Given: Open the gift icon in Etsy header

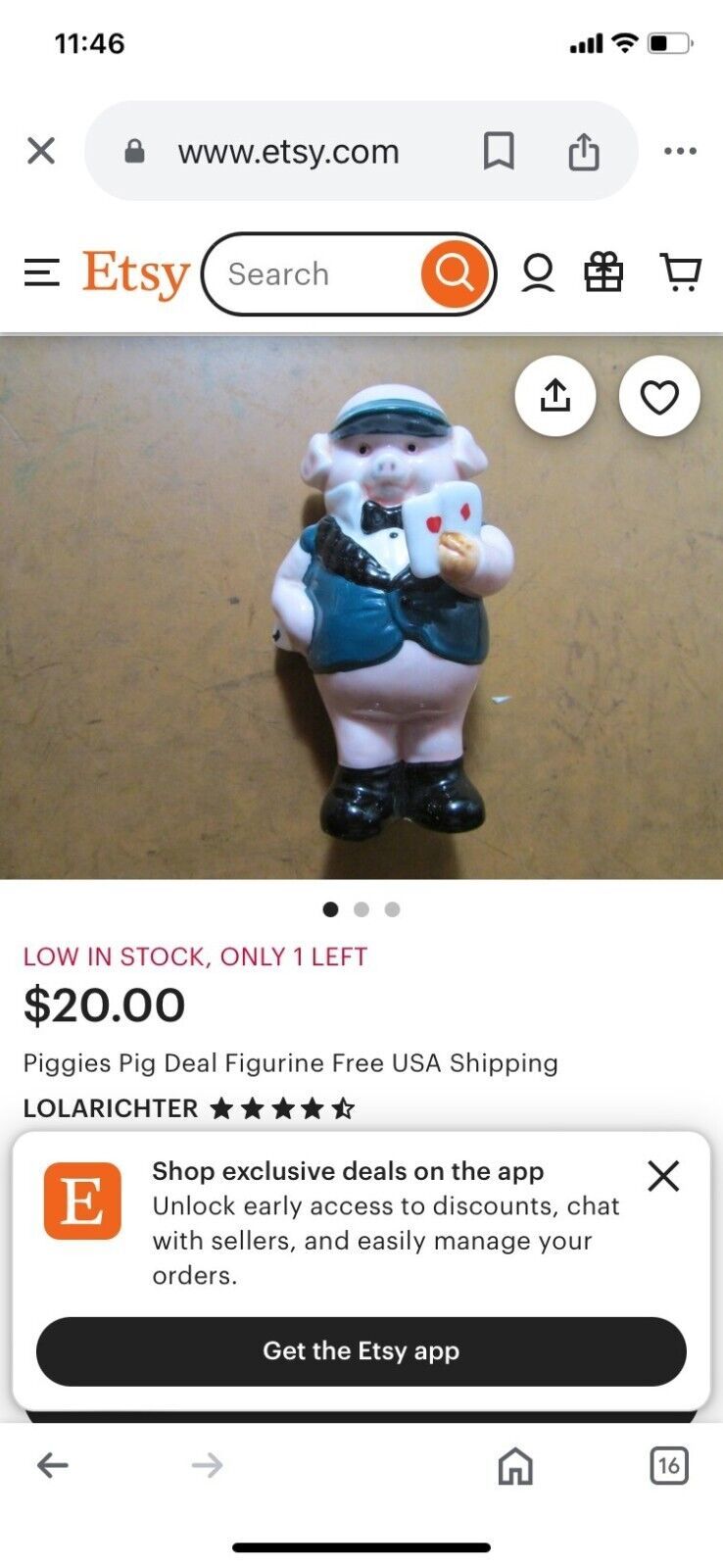Looking at the screenshot, I should coord(603,273).
